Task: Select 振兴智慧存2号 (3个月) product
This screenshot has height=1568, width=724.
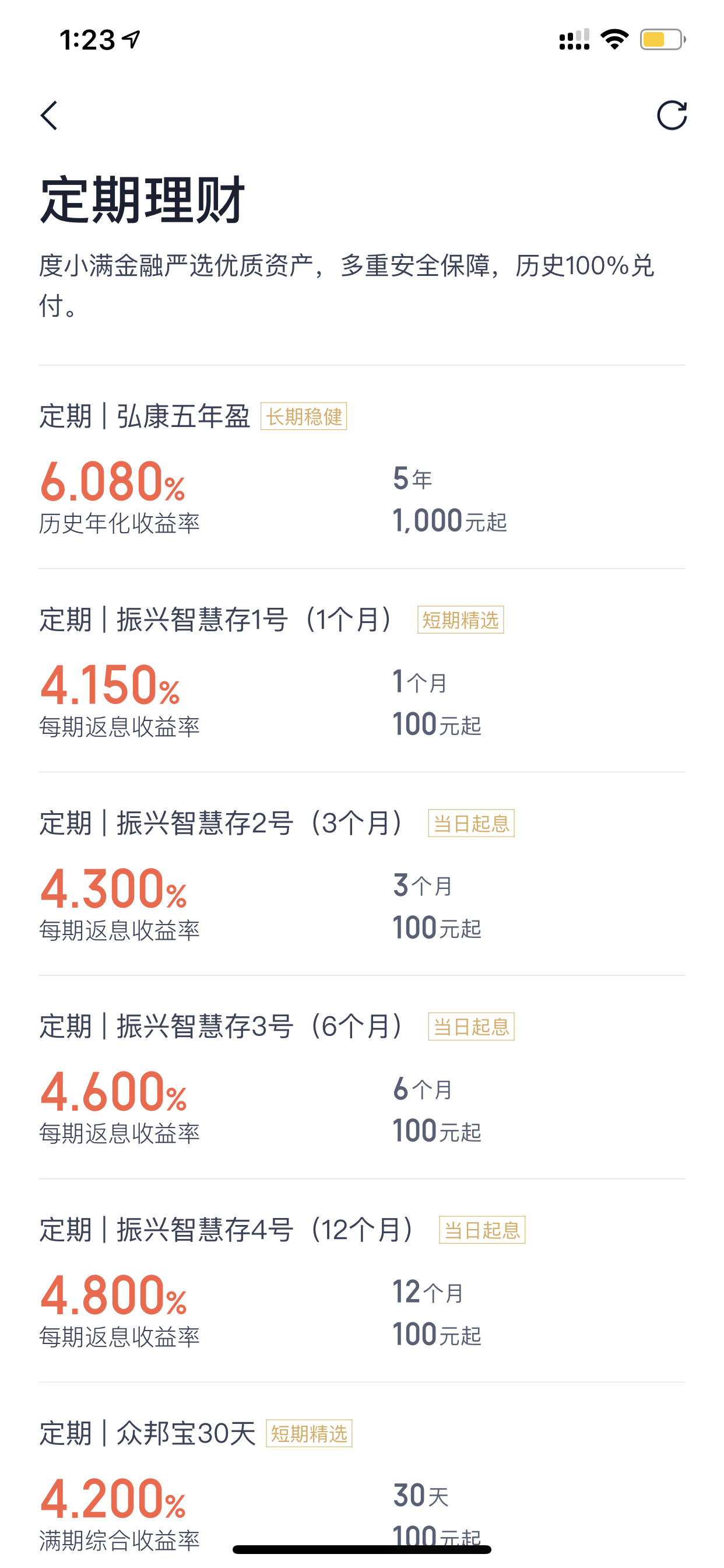Action: tap(362, 874)
